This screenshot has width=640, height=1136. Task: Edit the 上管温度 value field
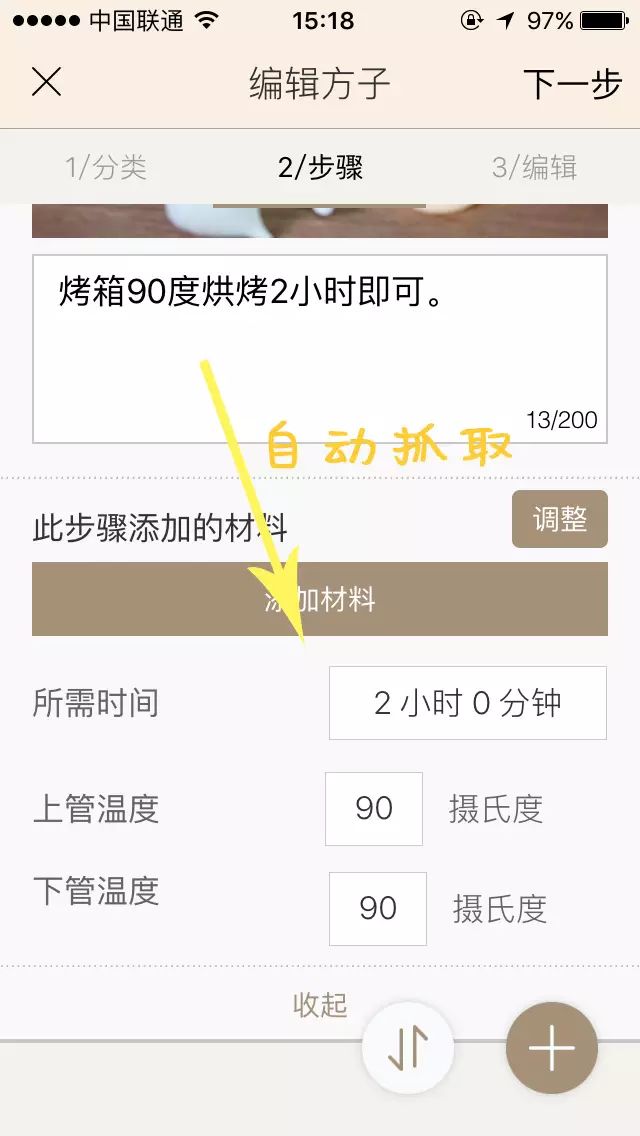[373, 808]
